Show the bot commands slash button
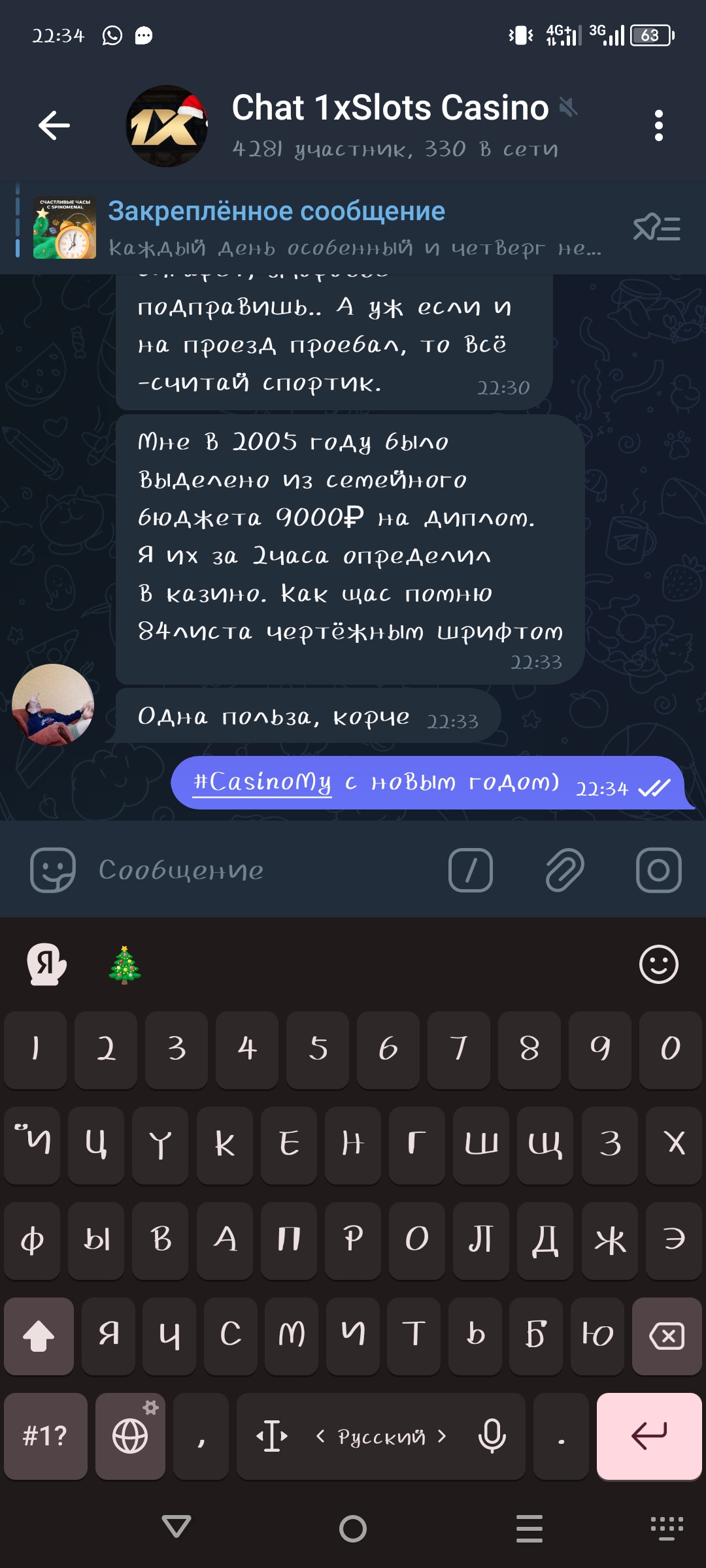This screenshot has height=1568, width=706. point(471,870)
